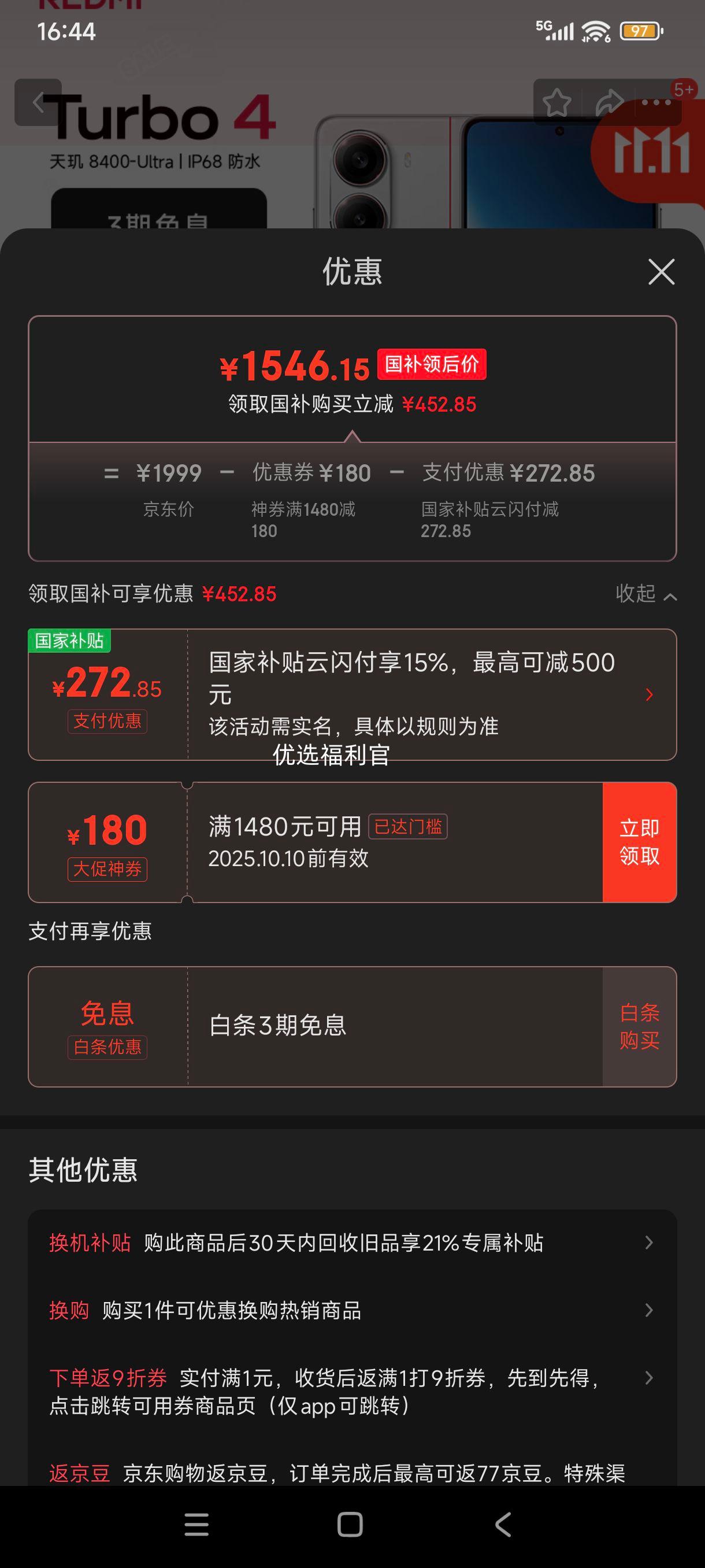Collapse the 领取国补可享优惠 section with 收起
This screenshot has height=1568, width=705.
coord(646,593)
